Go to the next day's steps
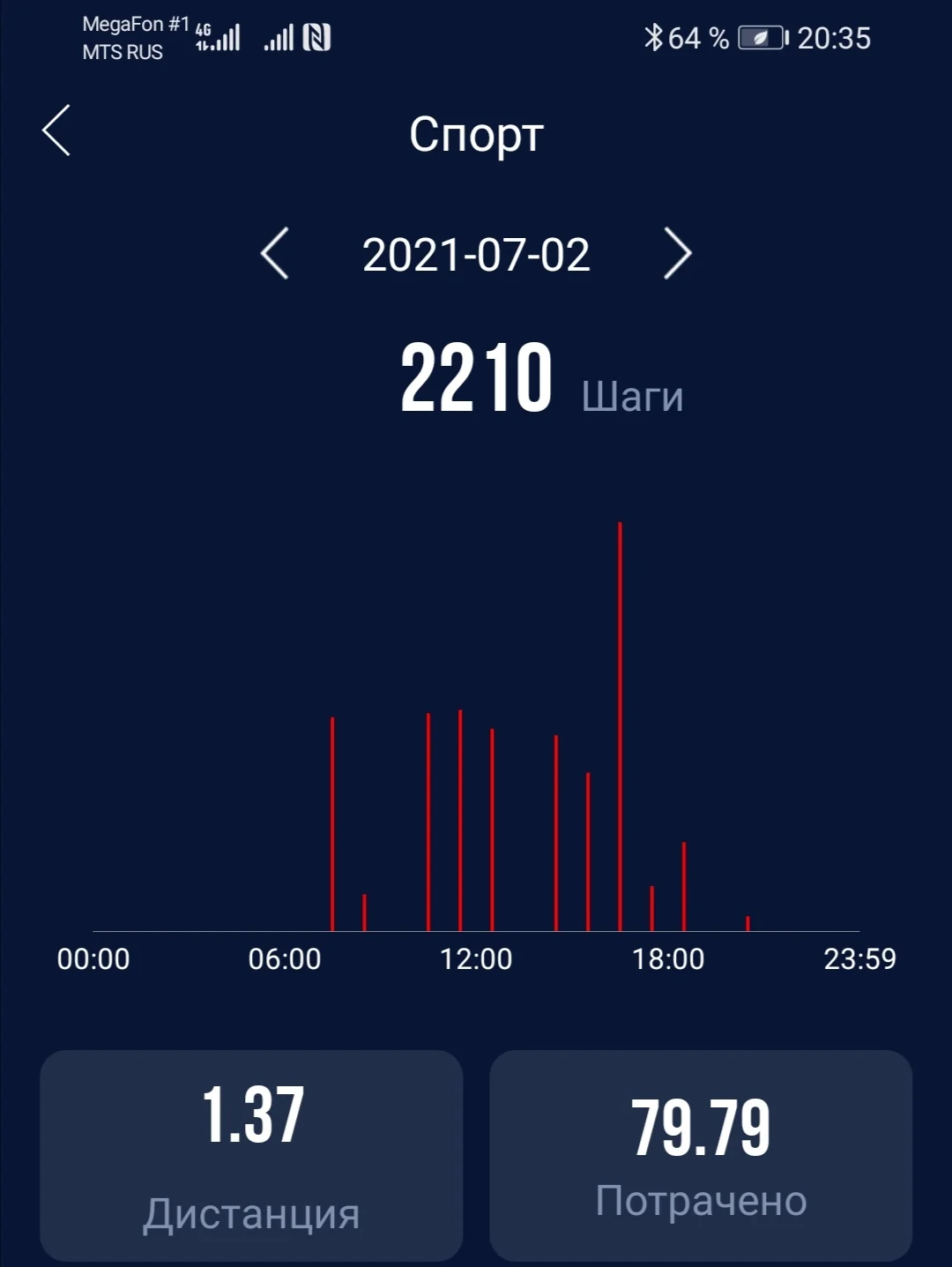The height and width of the screenshot is (1267, 952). 677,254
